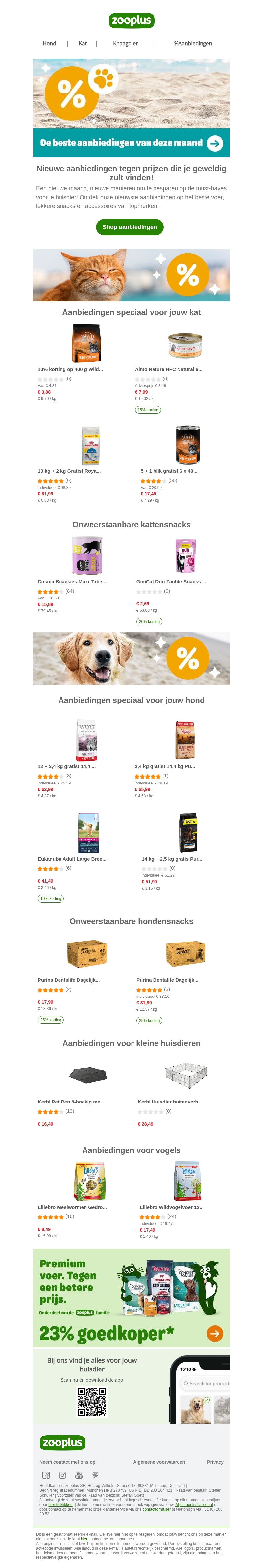263x1568 pixels.
Task: Open Cosma Snackies Maxi Tube product
Action: [72, 581]
